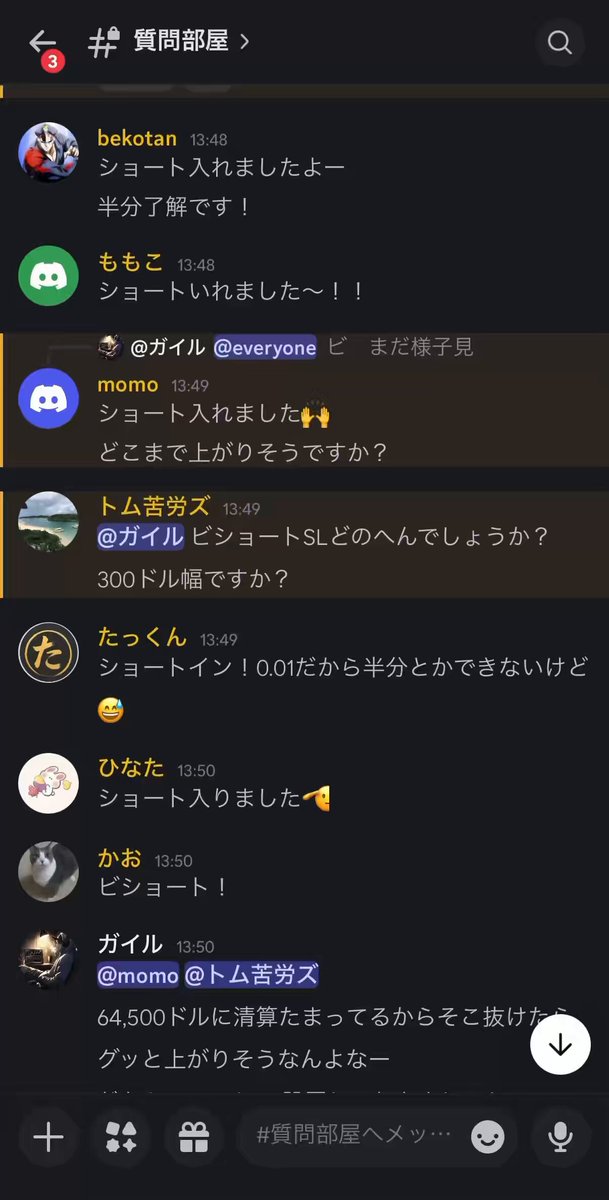
Task: Jump to the latest messages
Action: point(560,1044)
